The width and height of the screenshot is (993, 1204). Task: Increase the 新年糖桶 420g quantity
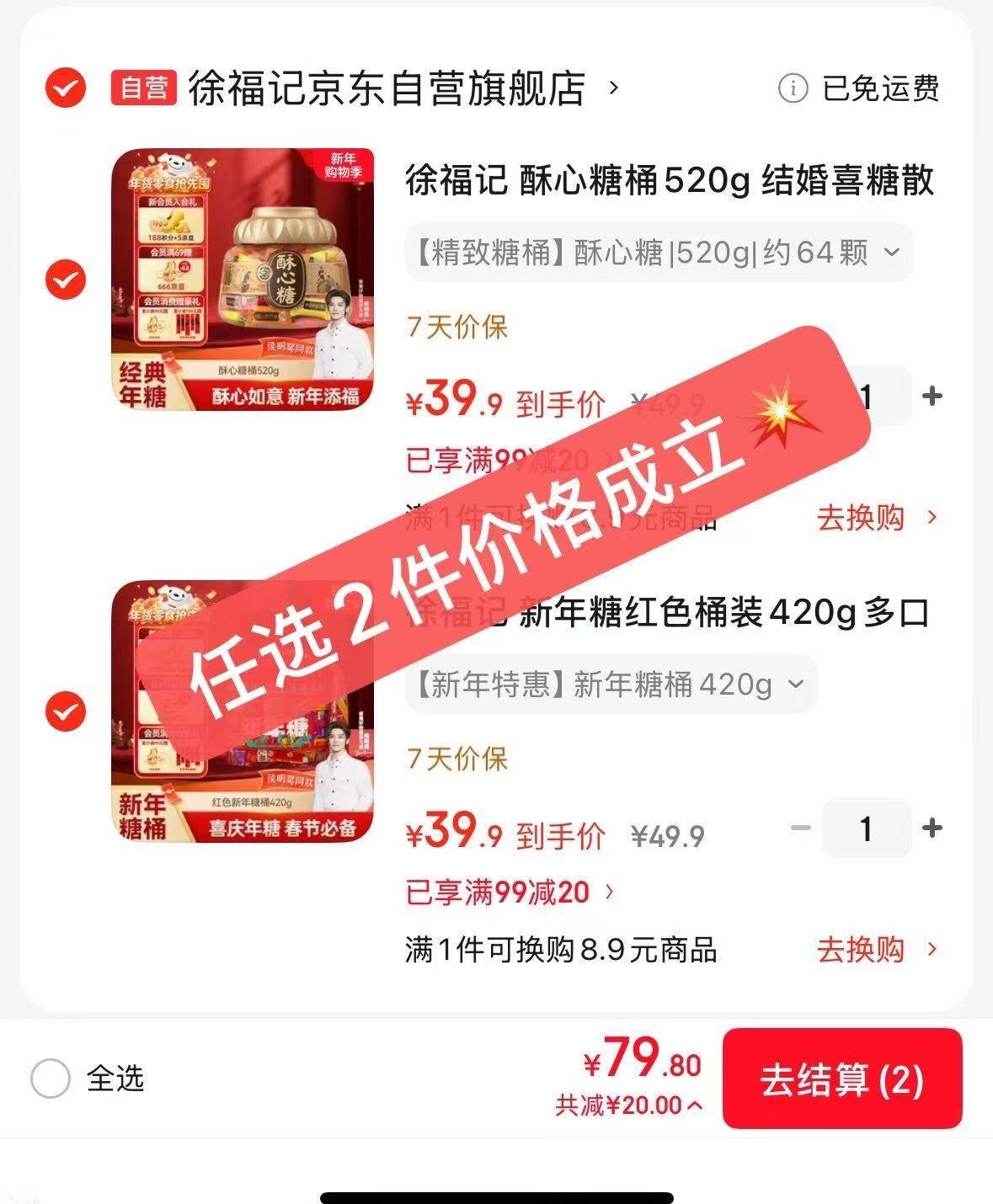932,828
